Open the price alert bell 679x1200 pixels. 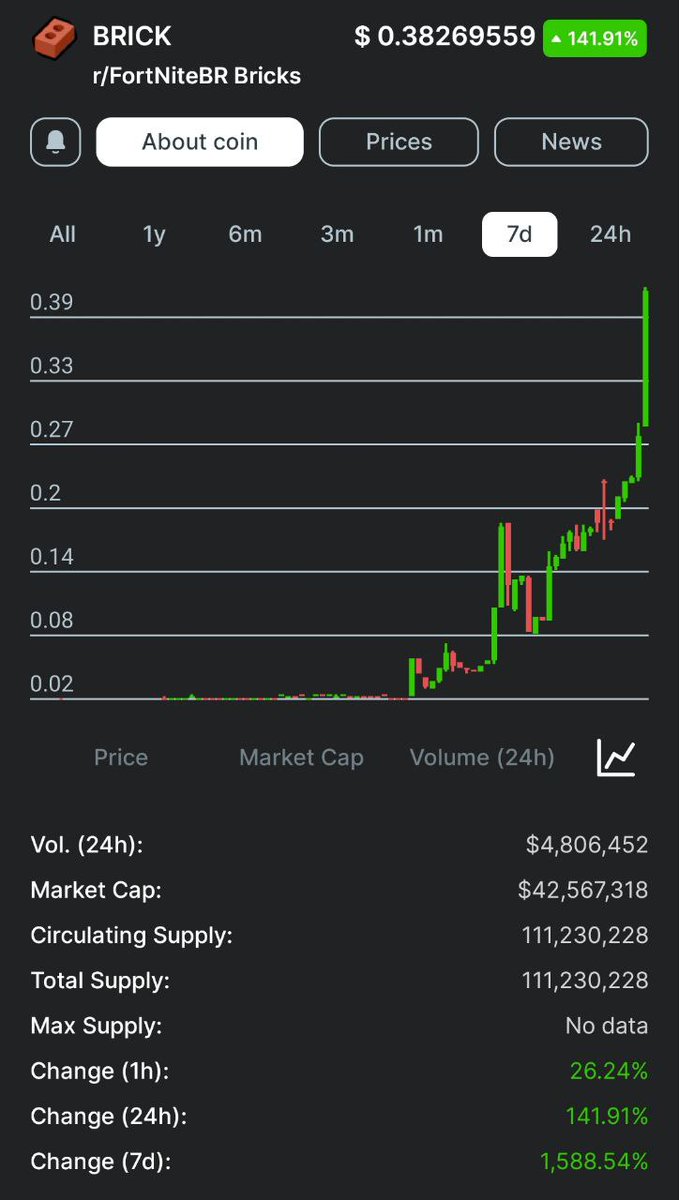56,142
